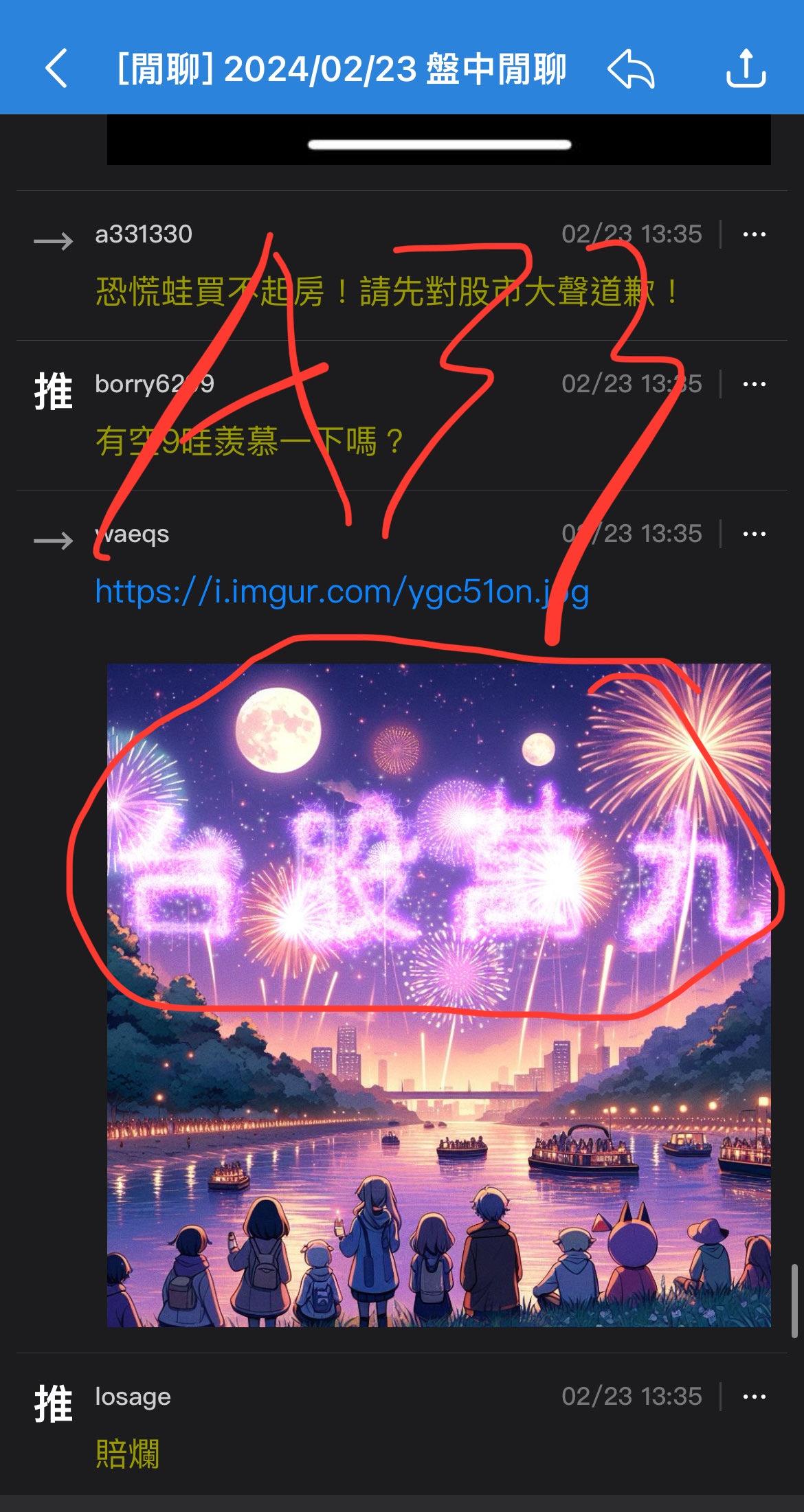
Task: Open more options for a331330's comment
Action: pos(754,234)
